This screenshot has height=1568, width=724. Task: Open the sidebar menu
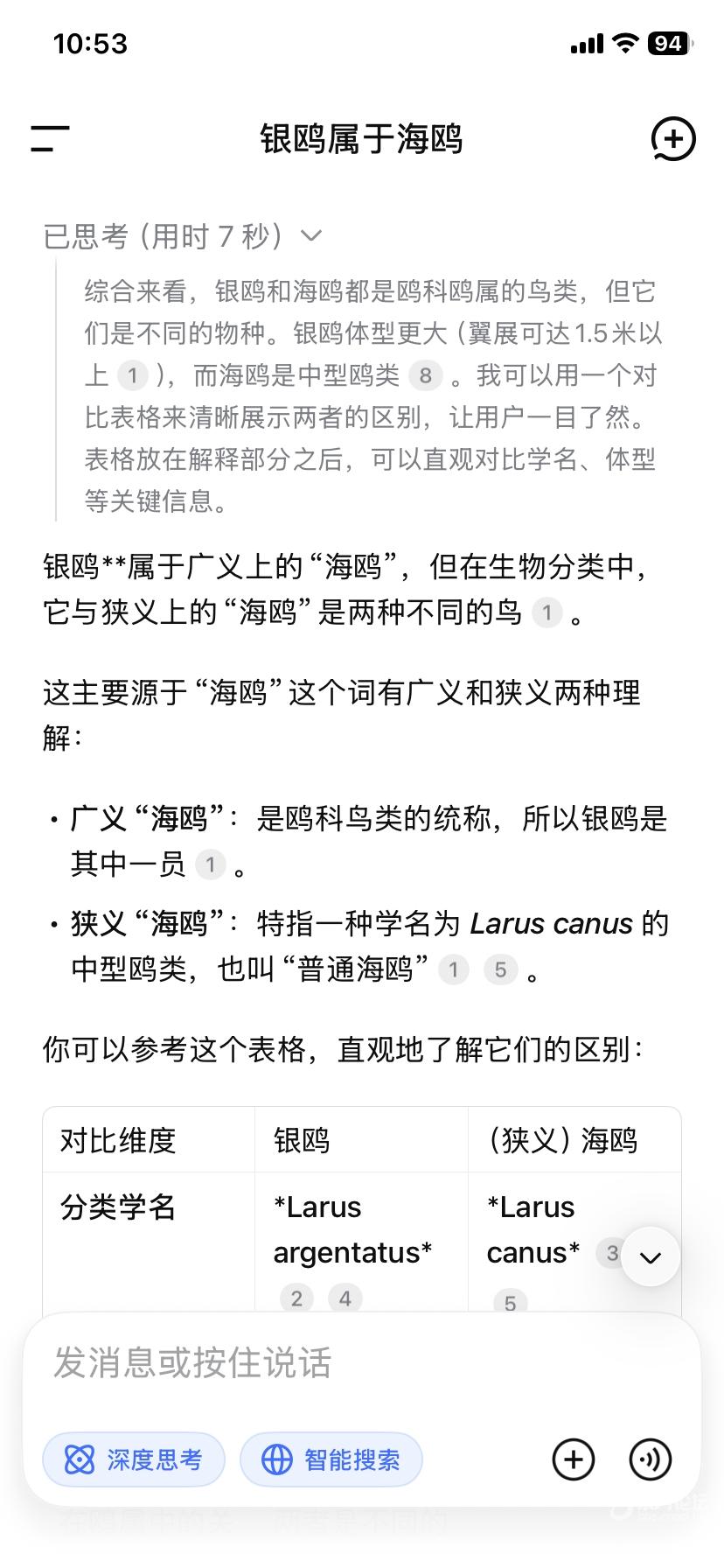(50, 138)
